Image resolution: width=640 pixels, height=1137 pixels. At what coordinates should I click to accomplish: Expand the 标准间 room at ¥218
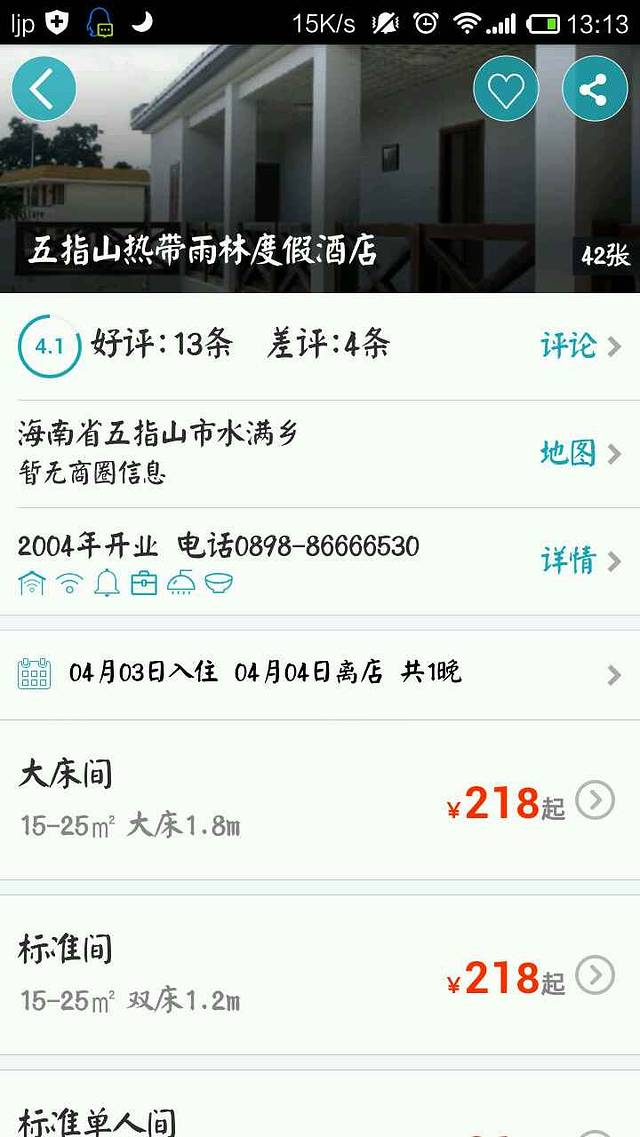point(595,974)
